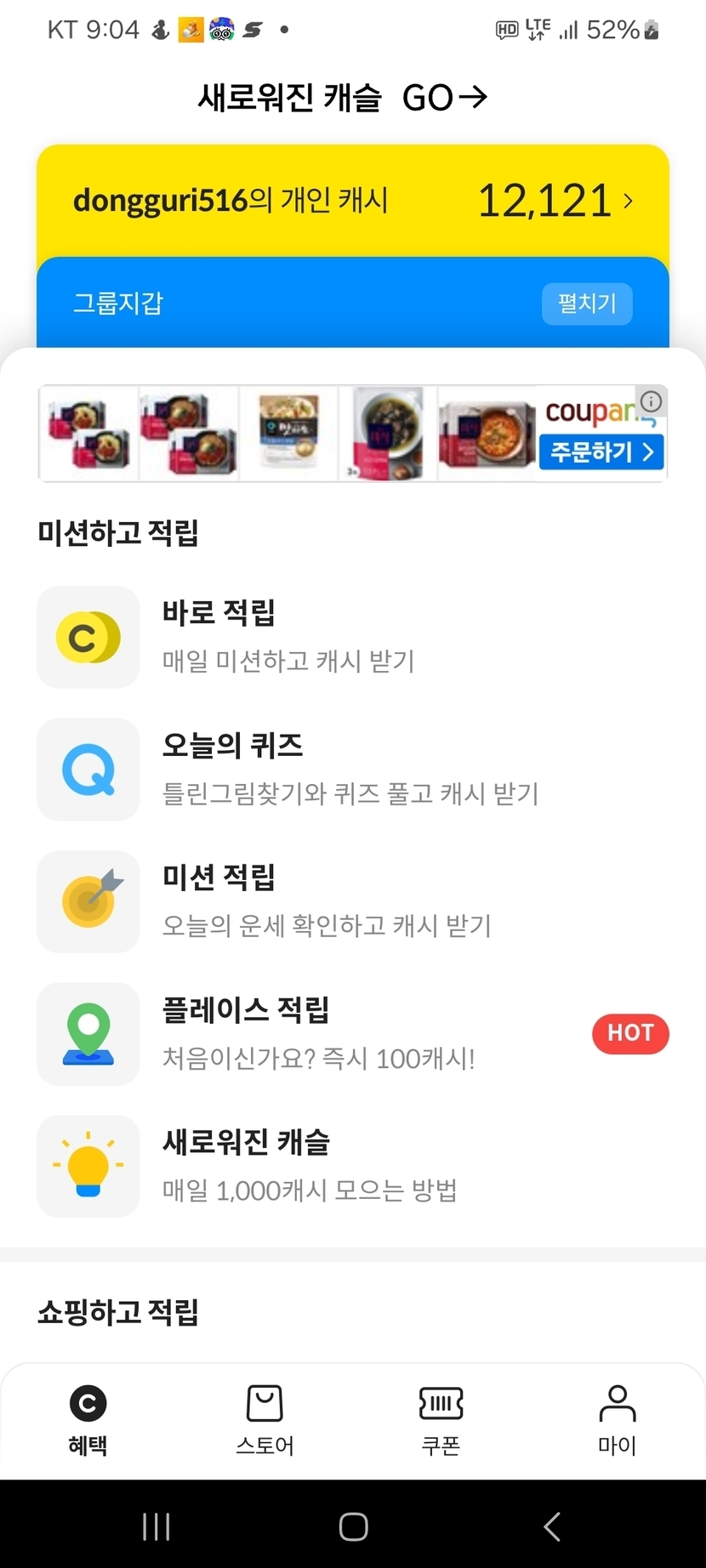The image size is (706, 1568).
Task: Open dongguri516's personal cash balance
Action: click(x=352, y=202)
